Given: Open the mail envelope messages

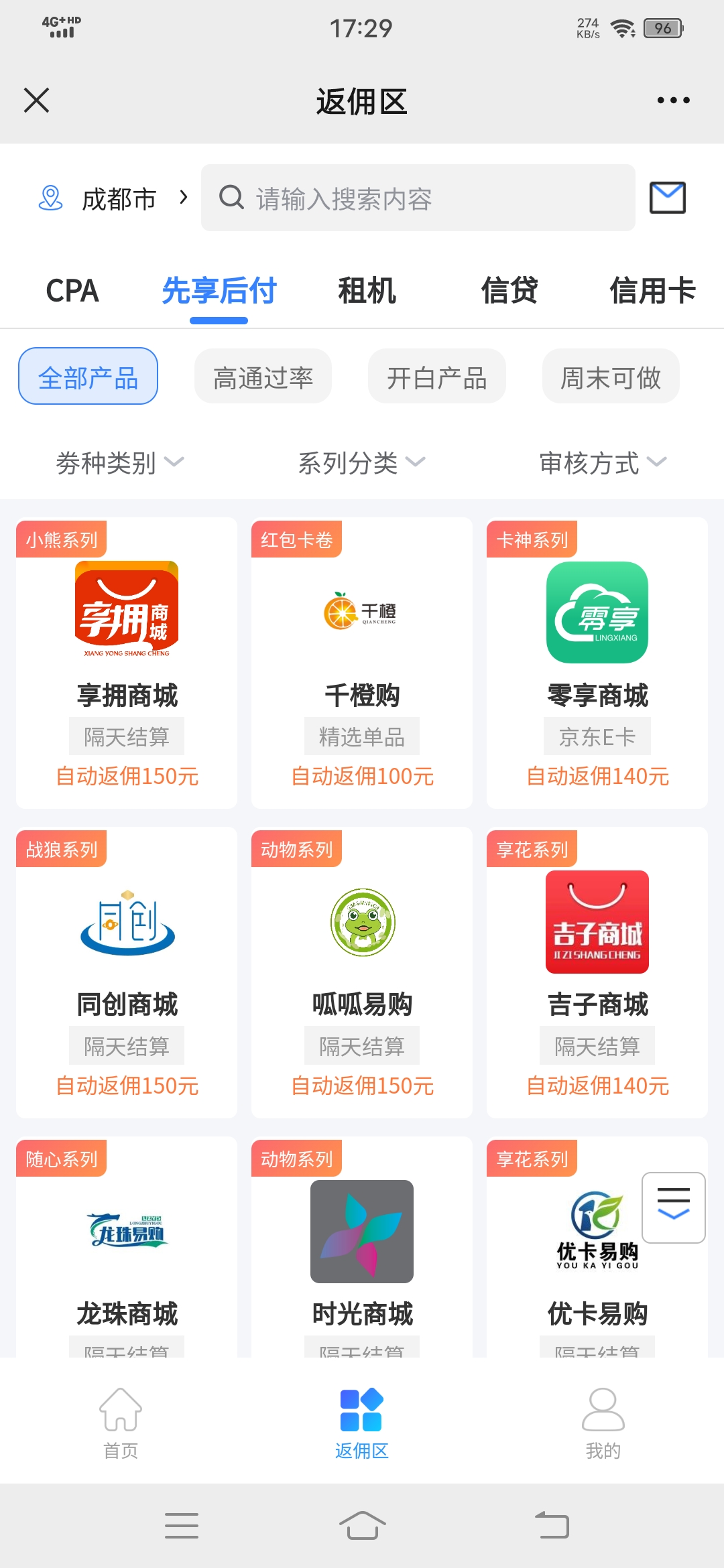Looking at the screenshot, I should pyautogui.click(x=668, y=198).
